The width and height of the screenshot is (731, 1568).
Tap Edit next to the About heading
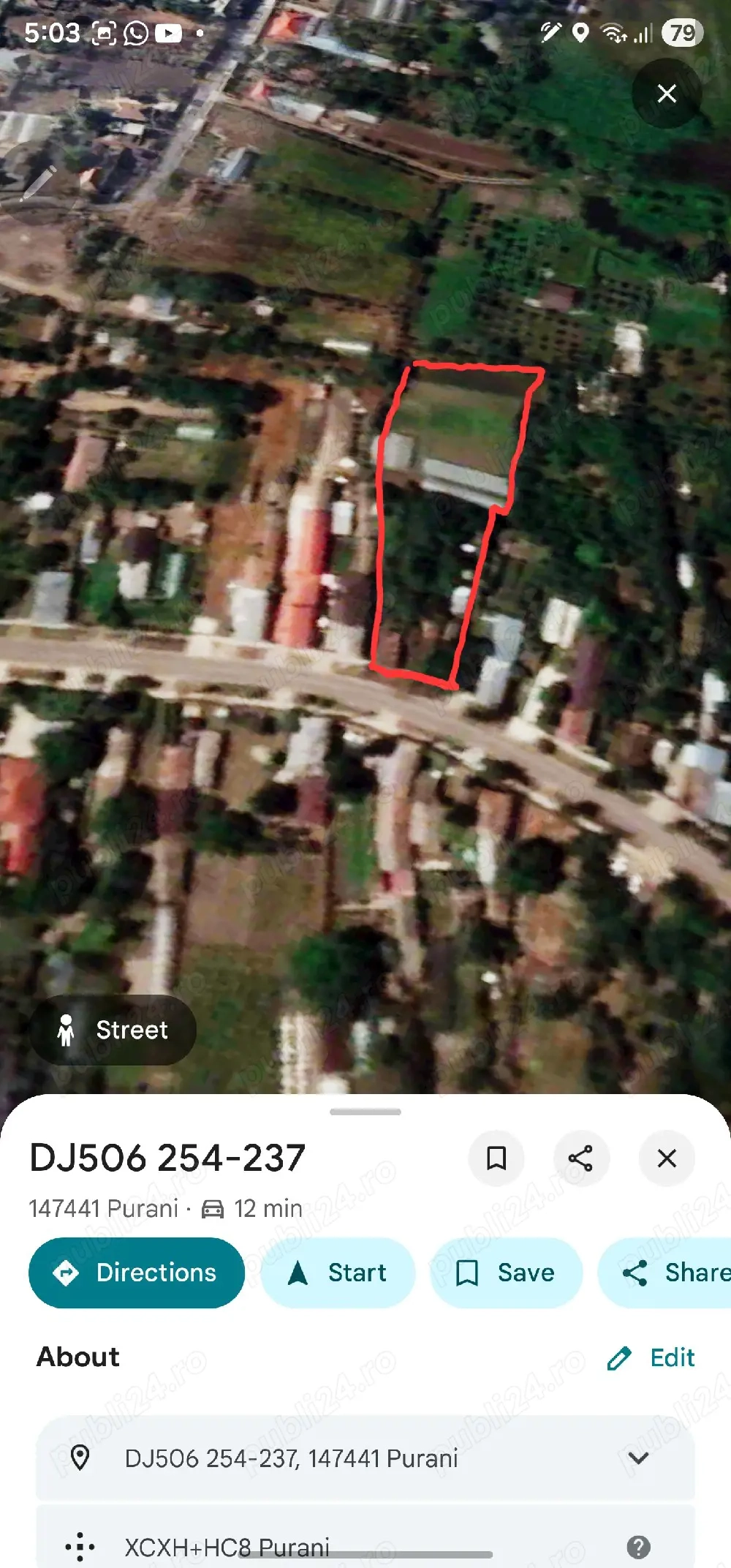(x=651, y=1357)
